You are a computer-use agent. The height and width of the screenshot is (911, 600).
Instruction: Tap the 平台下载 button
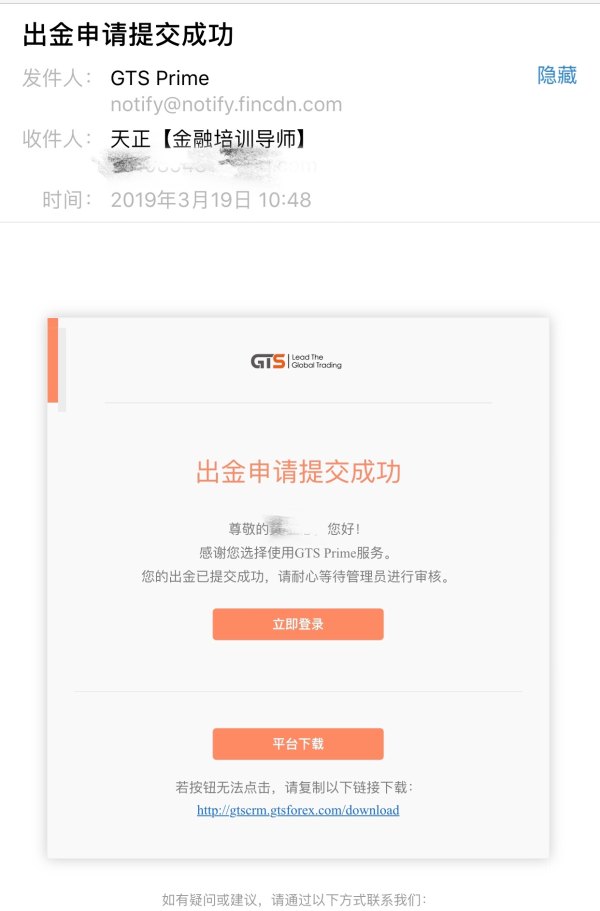(298, 744)
